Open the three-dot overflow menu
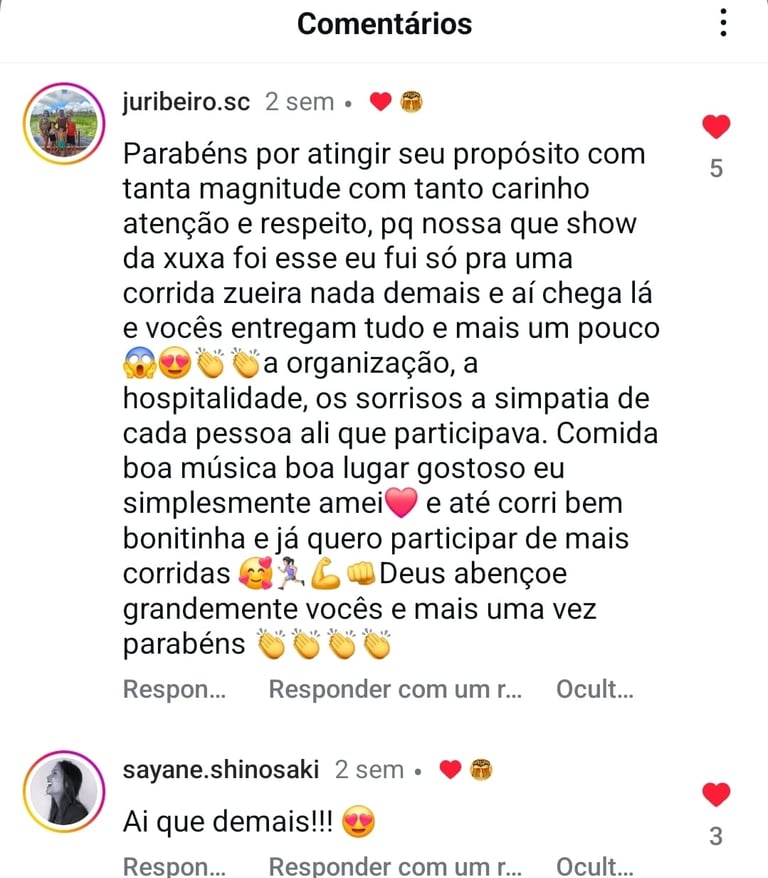Image resolution: width=768 pixels, height=878 pixels. tap(723, 23)
